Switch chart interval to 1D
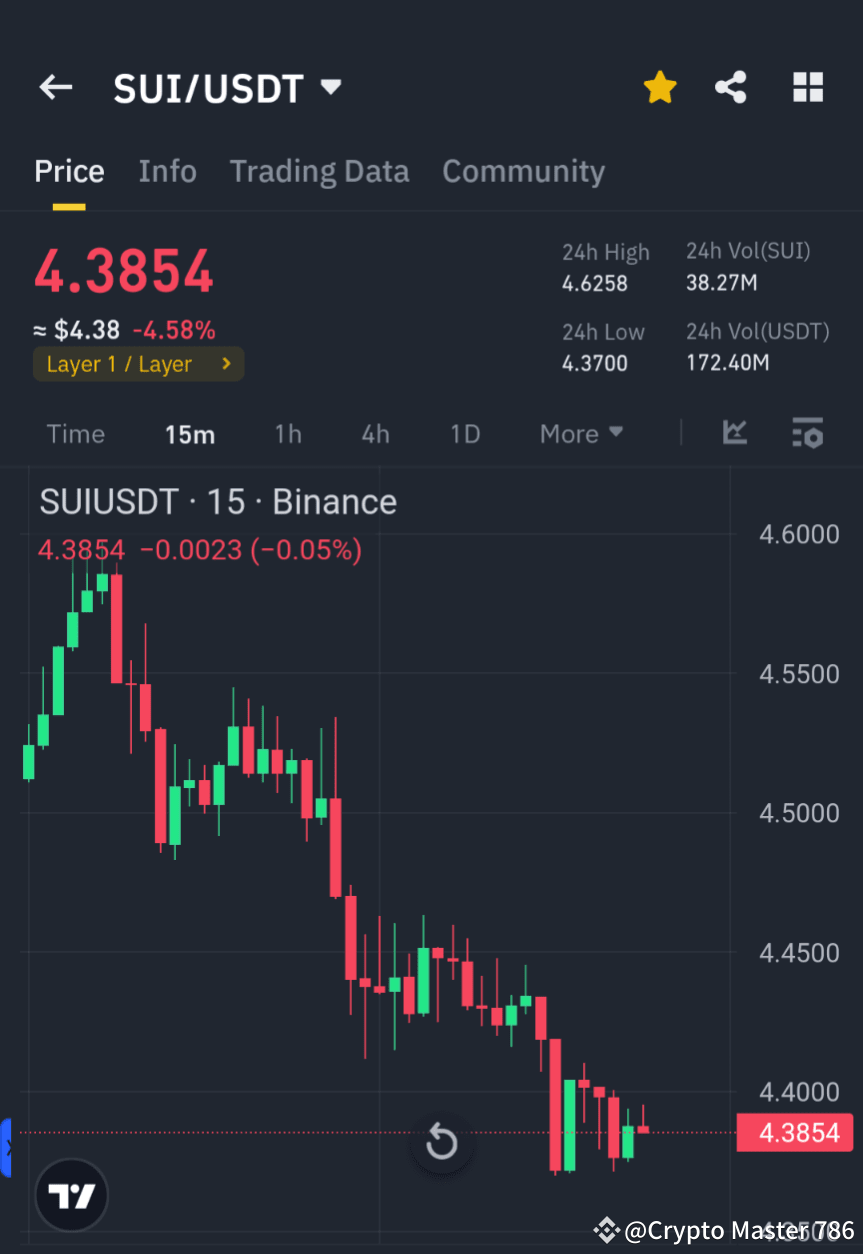 pos(465,433)
